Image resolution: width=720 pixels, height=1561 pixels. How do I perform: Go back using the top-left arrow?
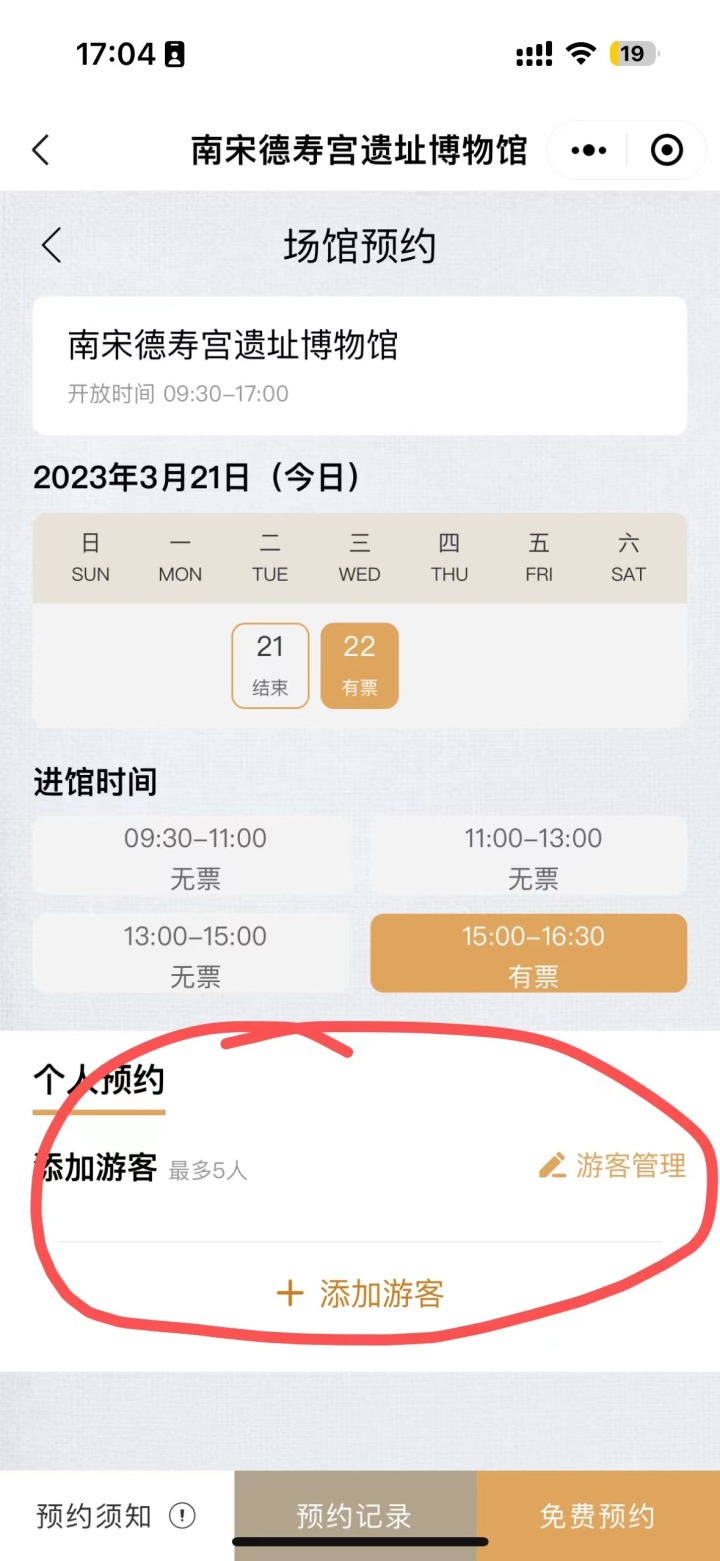[41, 151]
